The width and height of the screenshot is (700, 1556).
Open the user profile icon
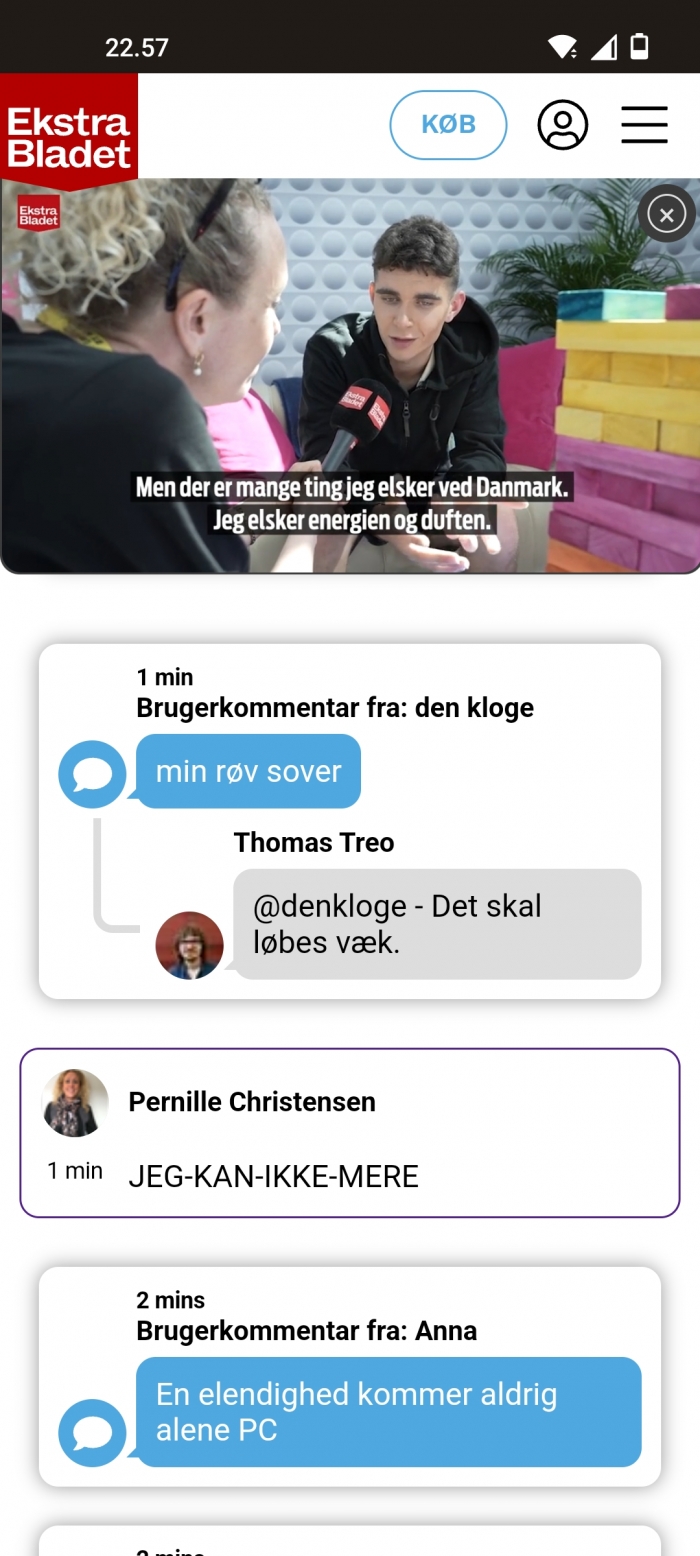pyautogui.click(x=563, y=125)
